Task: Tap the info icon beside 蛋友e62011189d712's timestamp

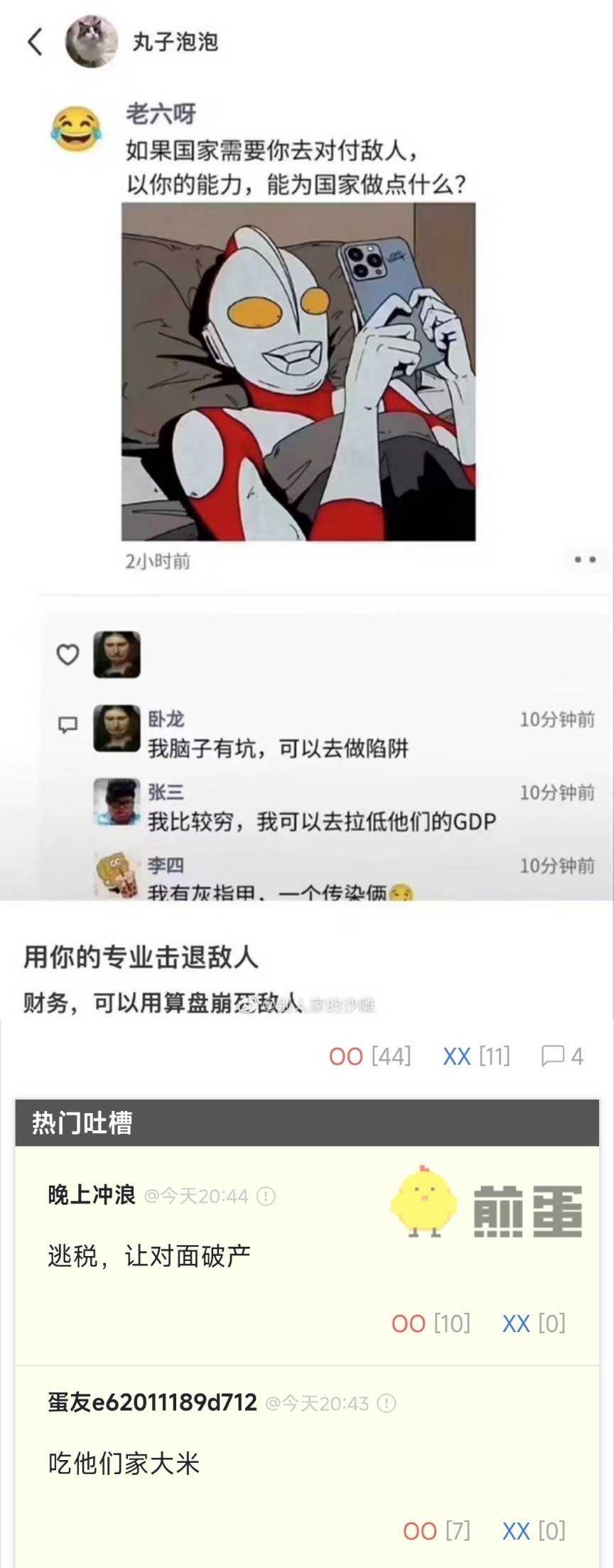Action: (387, 1404)
